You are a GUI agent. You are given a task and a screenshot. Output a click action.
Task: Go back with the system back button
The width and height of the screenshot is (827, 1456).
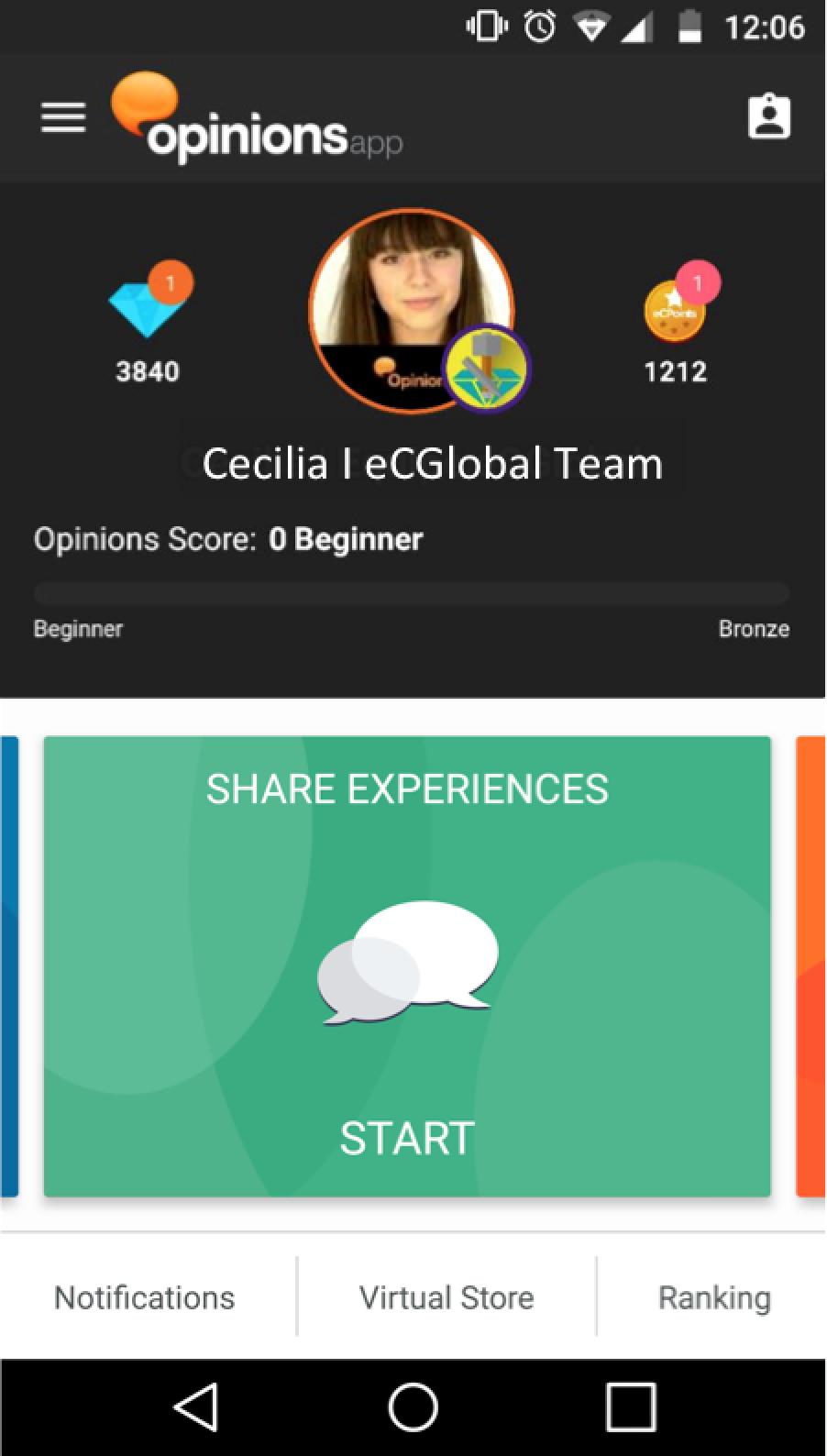click(x=195, y=1406)
